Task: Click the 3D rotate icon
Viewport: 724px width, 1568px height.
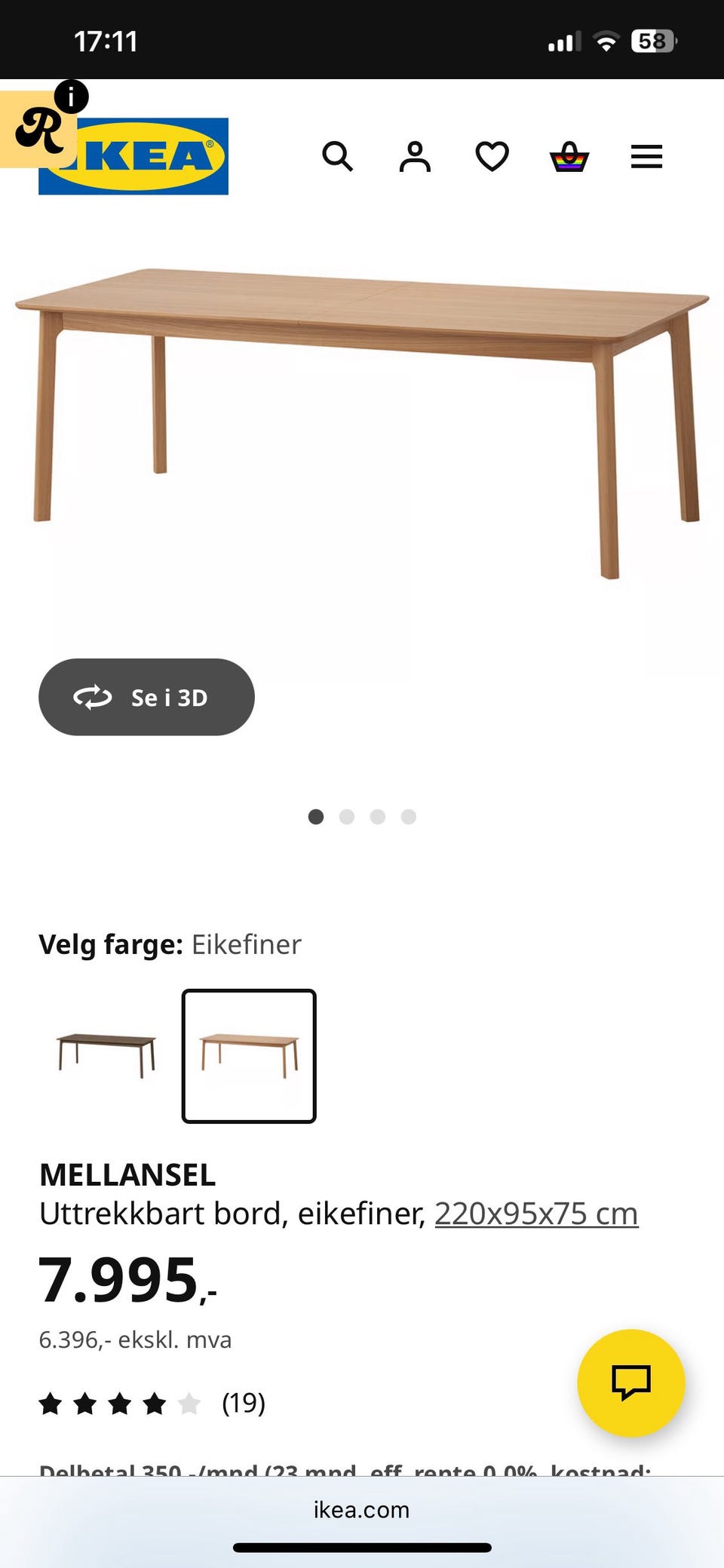Action: tap(94, 697)
